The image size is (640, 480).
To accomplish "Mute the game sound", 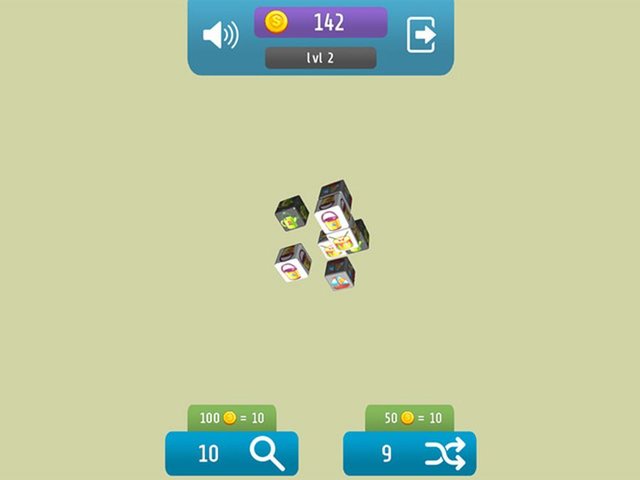I will 221,36.
